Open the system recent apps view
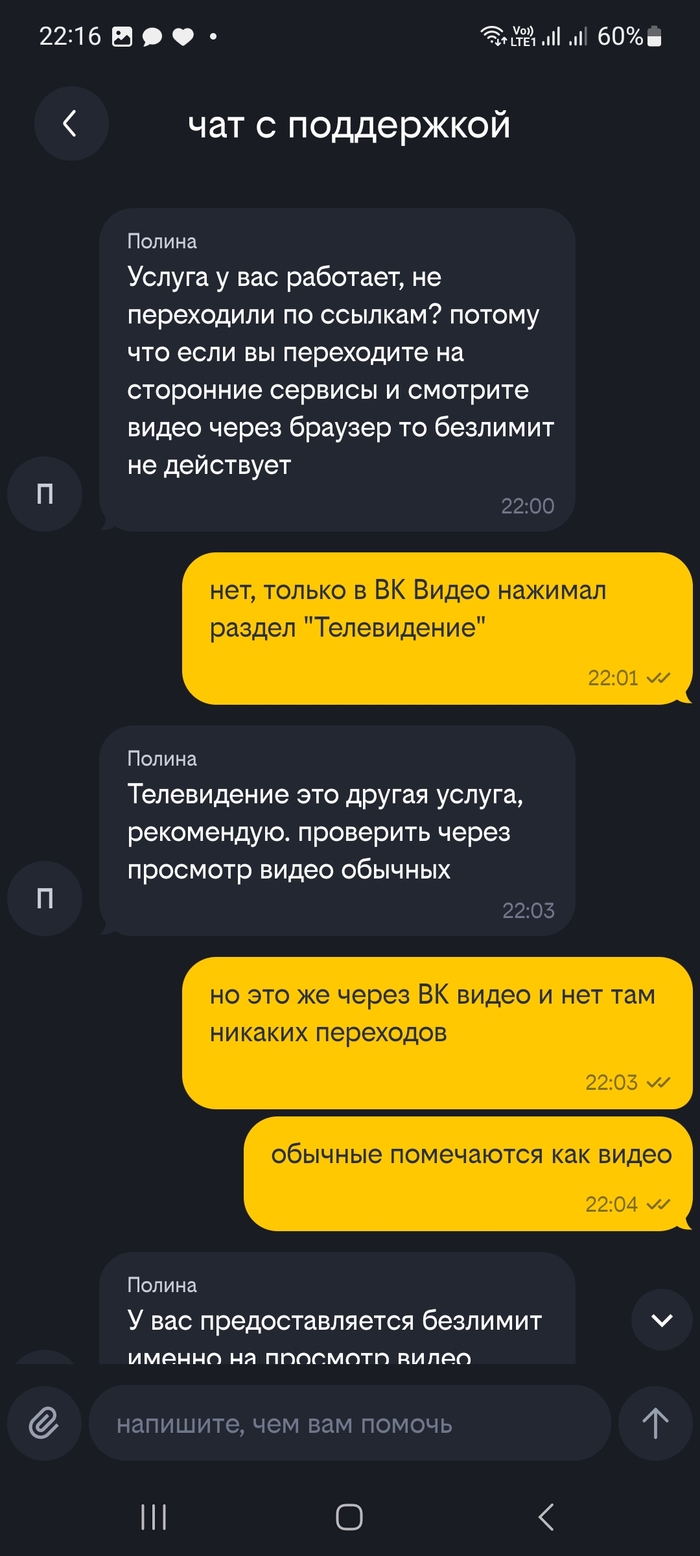This screenshot has height=1556, width=700. pos(153,1517)
